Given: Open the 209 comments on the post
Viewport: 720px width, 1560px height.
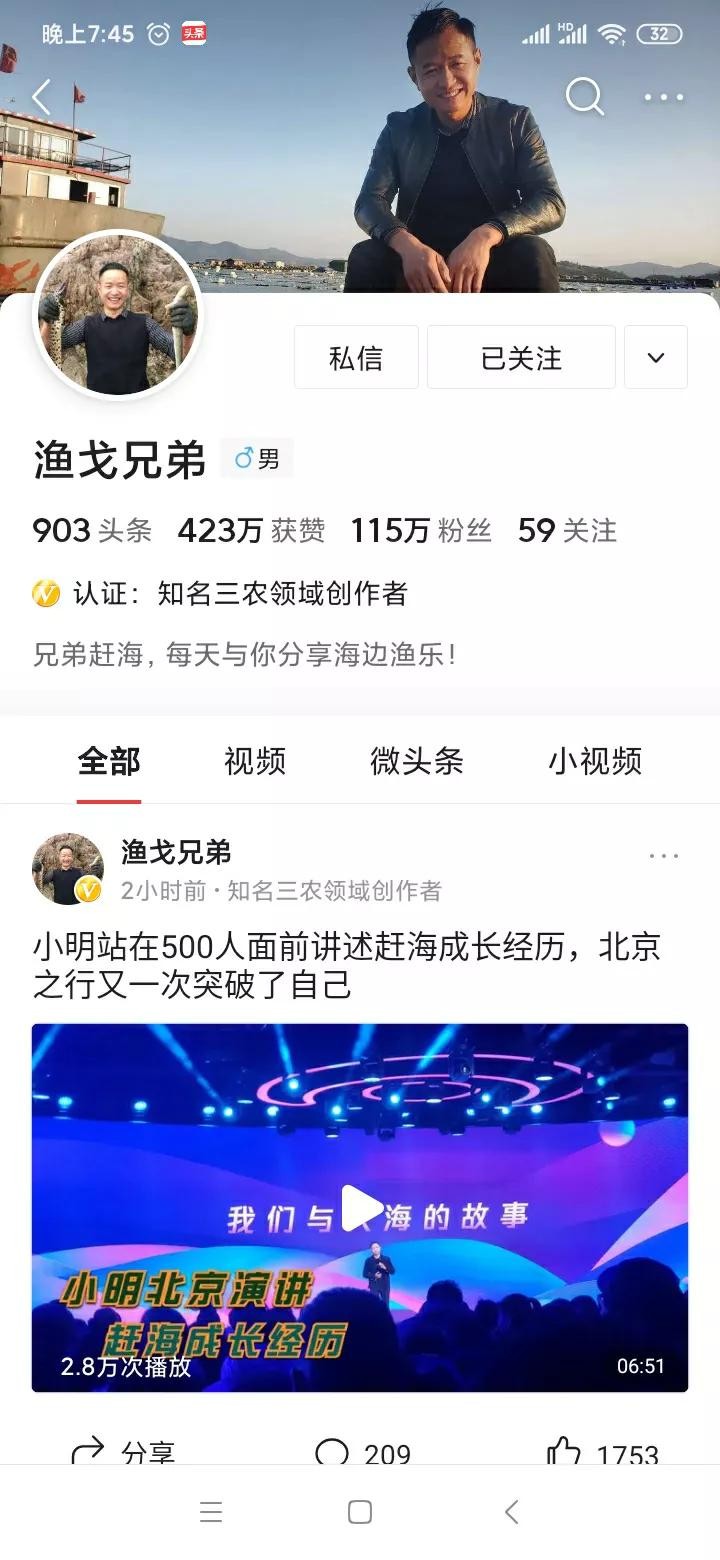Looking at the screenshot, I should pyautogui.click(x=362, y=1452).
